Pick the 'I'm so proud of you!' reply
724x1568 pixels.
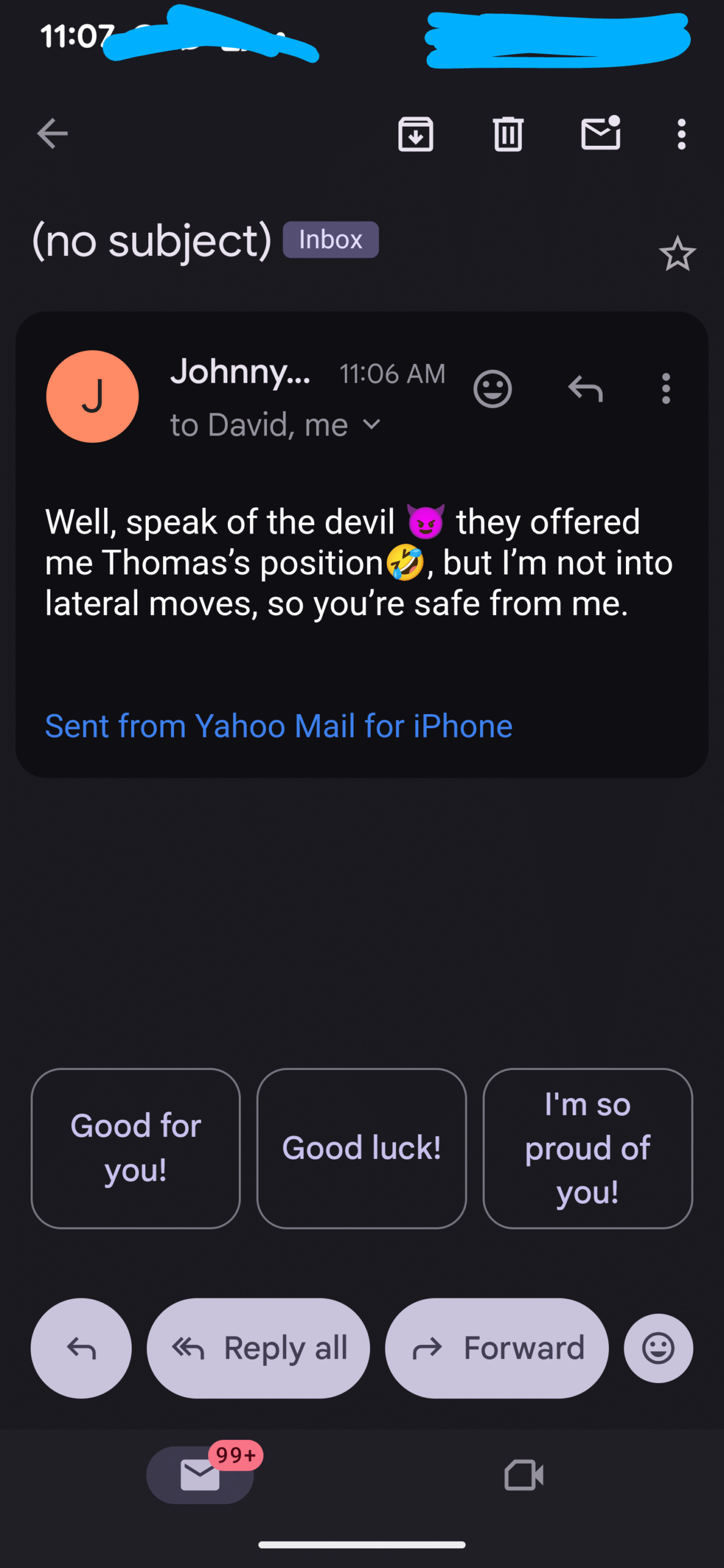pyautogui.click(x=587, y=1148)
